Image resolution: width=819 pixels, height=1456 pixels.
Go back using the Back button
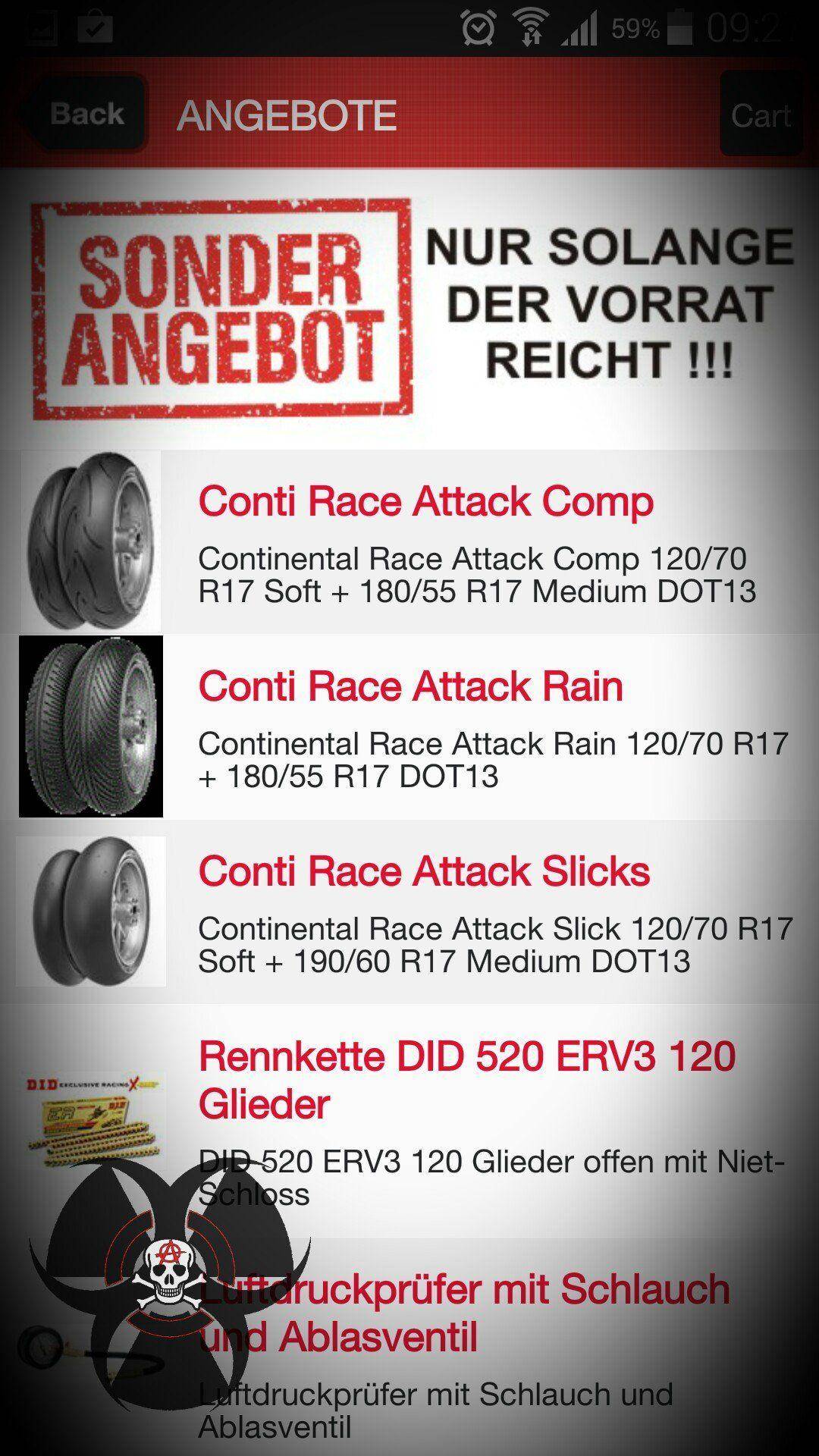pos(83,115)
